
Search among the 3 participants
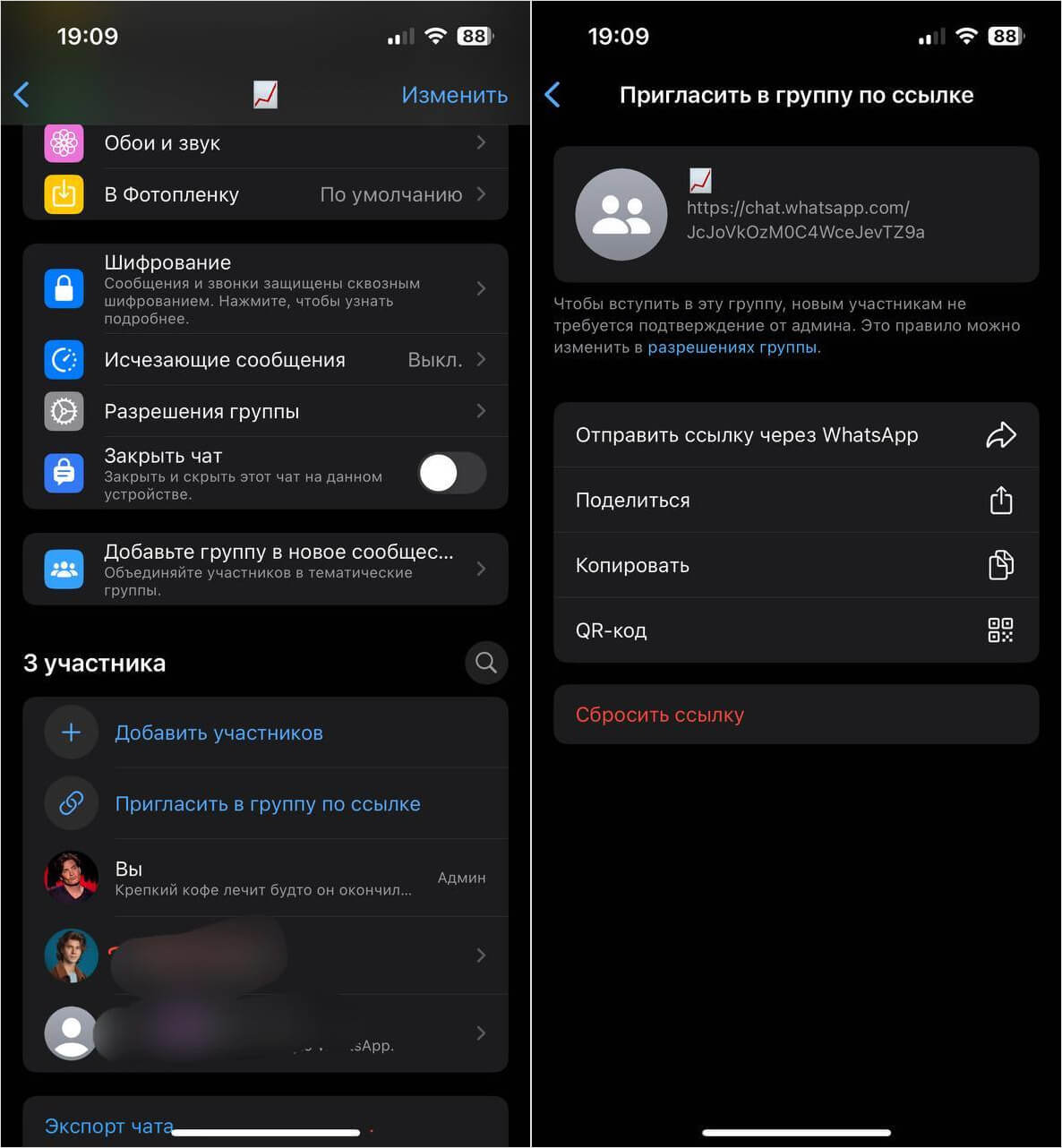(x=486, y=663)
